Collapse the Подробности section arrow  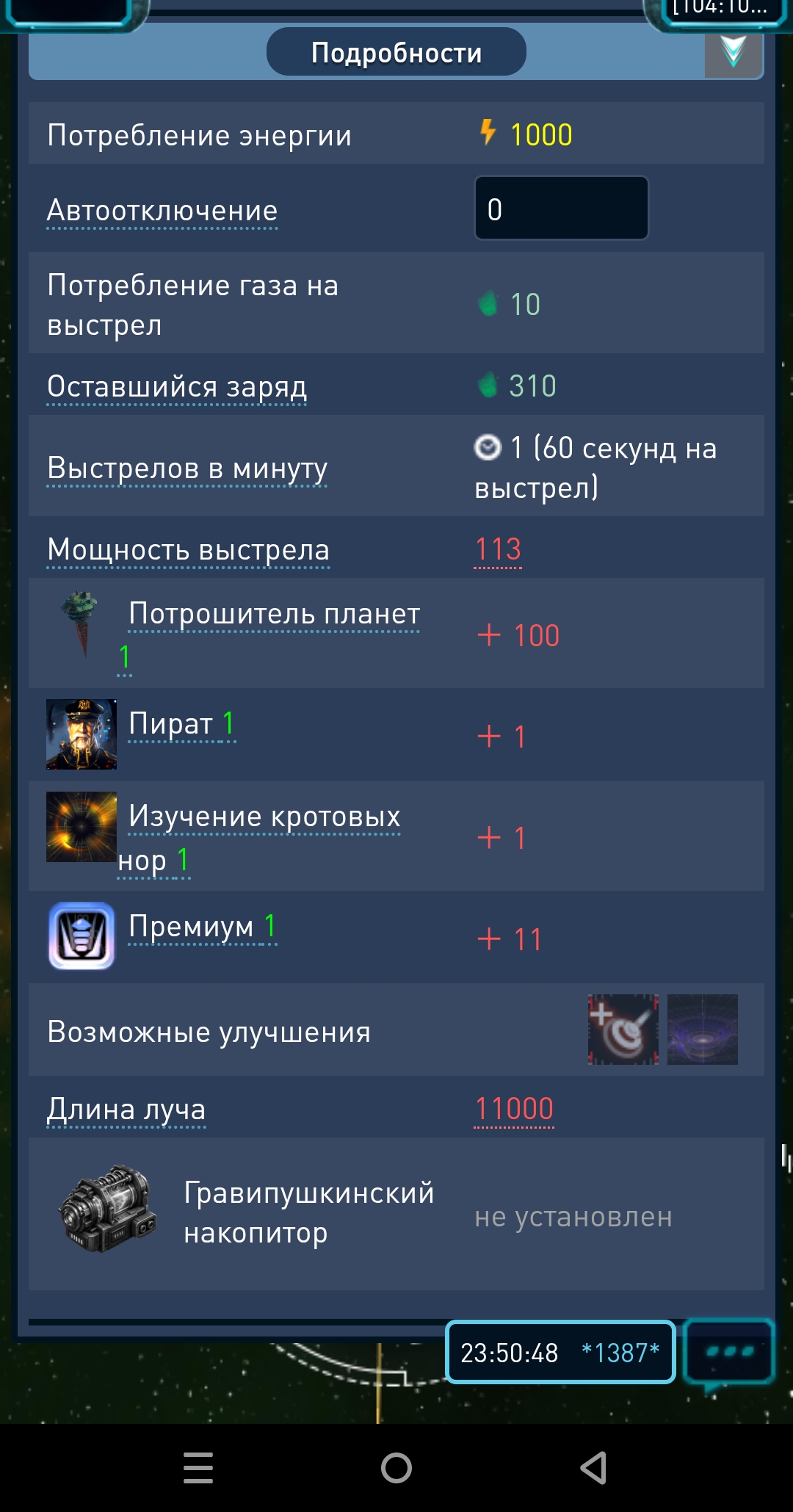coord(733,54)
